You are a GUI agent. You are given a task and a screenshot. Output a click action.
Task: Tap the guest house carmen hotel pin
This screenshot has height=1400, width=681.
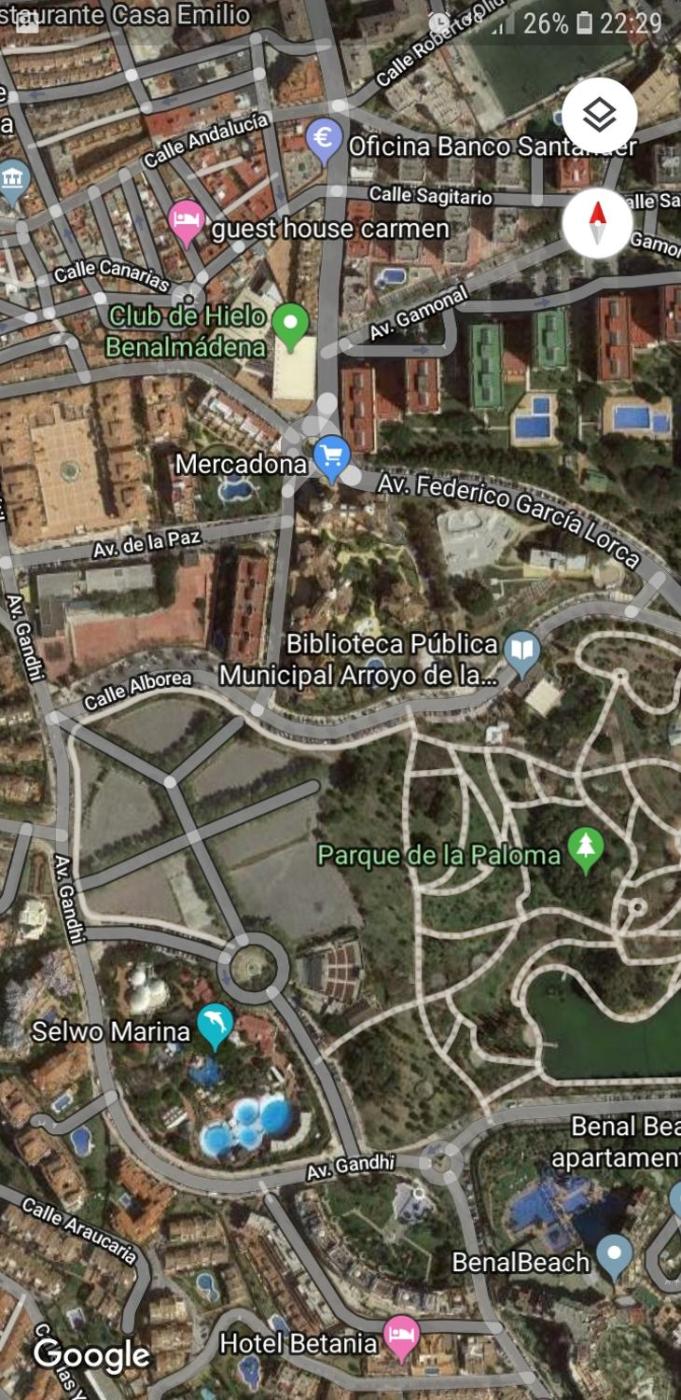(185, 221)
